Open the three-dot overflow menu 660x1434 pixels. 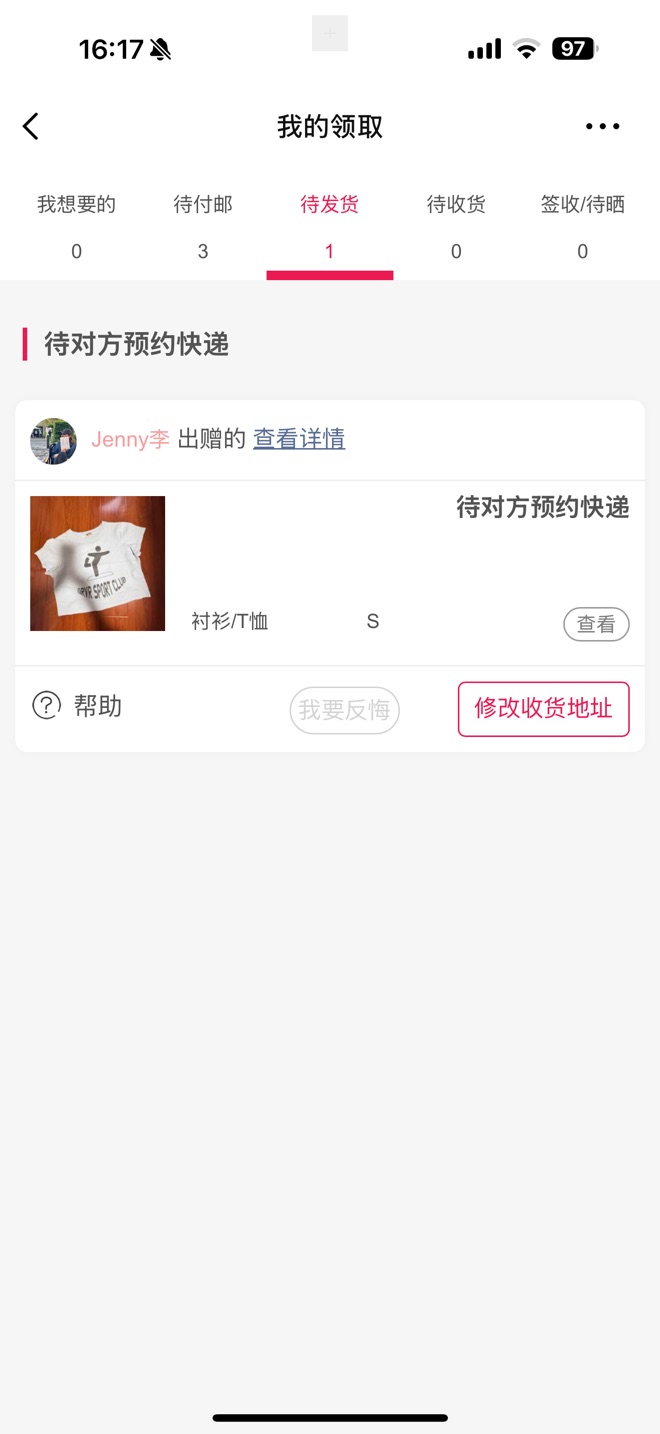point(602,126)
